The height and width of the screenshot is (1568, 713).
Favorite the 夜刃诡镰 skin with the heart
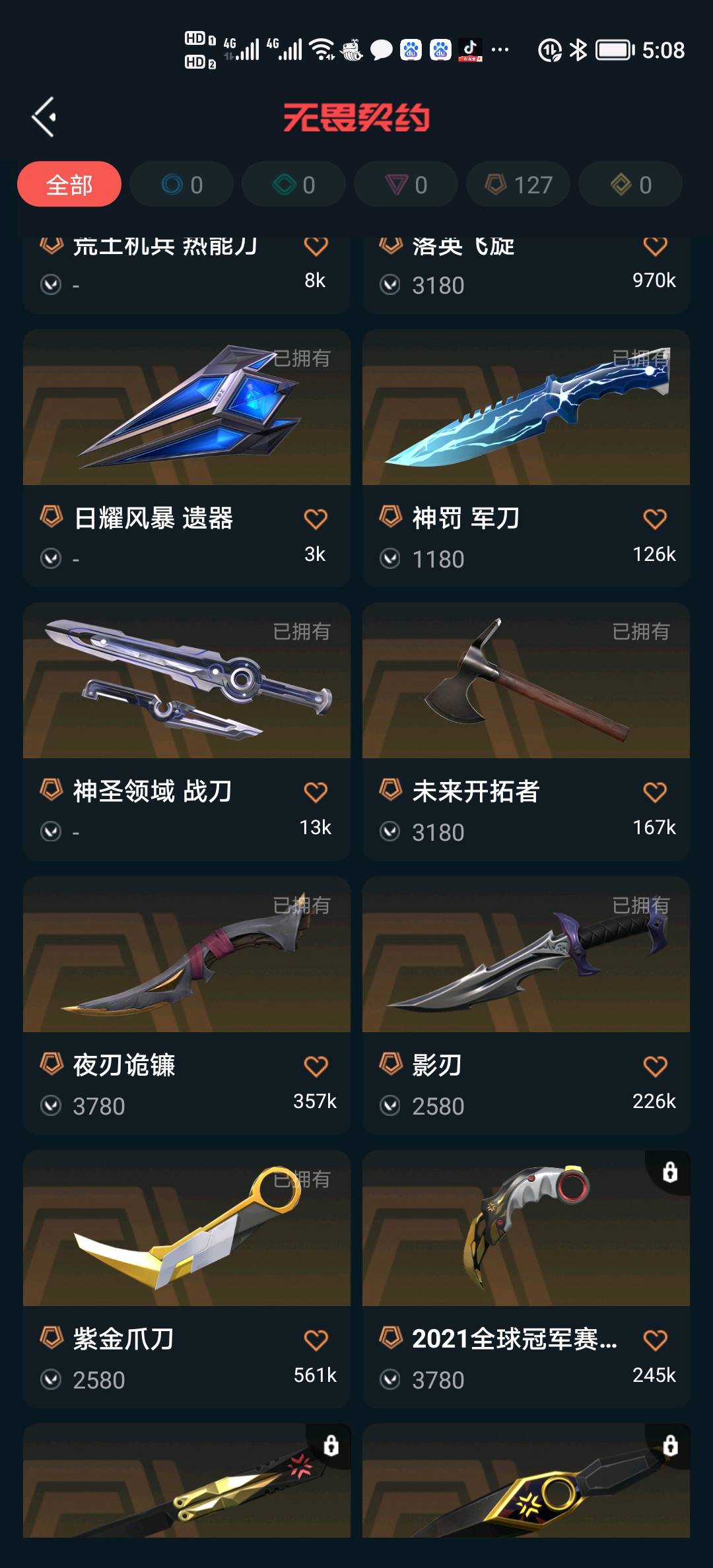pyautogui.click(x=316, y=1066)
